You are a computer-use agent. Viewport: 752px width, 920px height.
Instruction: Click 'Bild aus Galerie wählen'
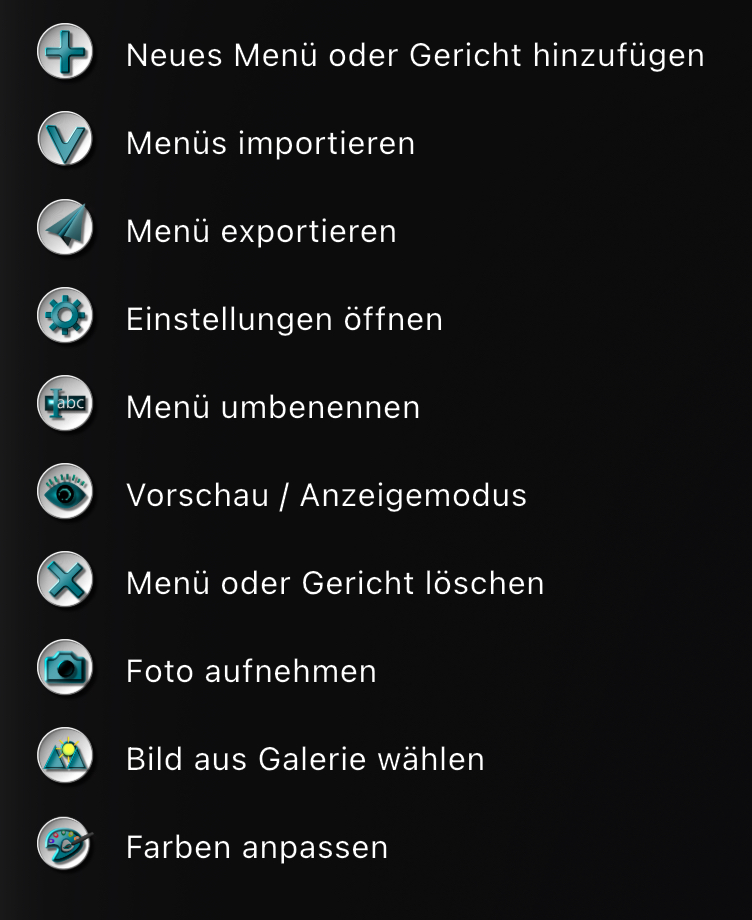click(x=304, y=759)
